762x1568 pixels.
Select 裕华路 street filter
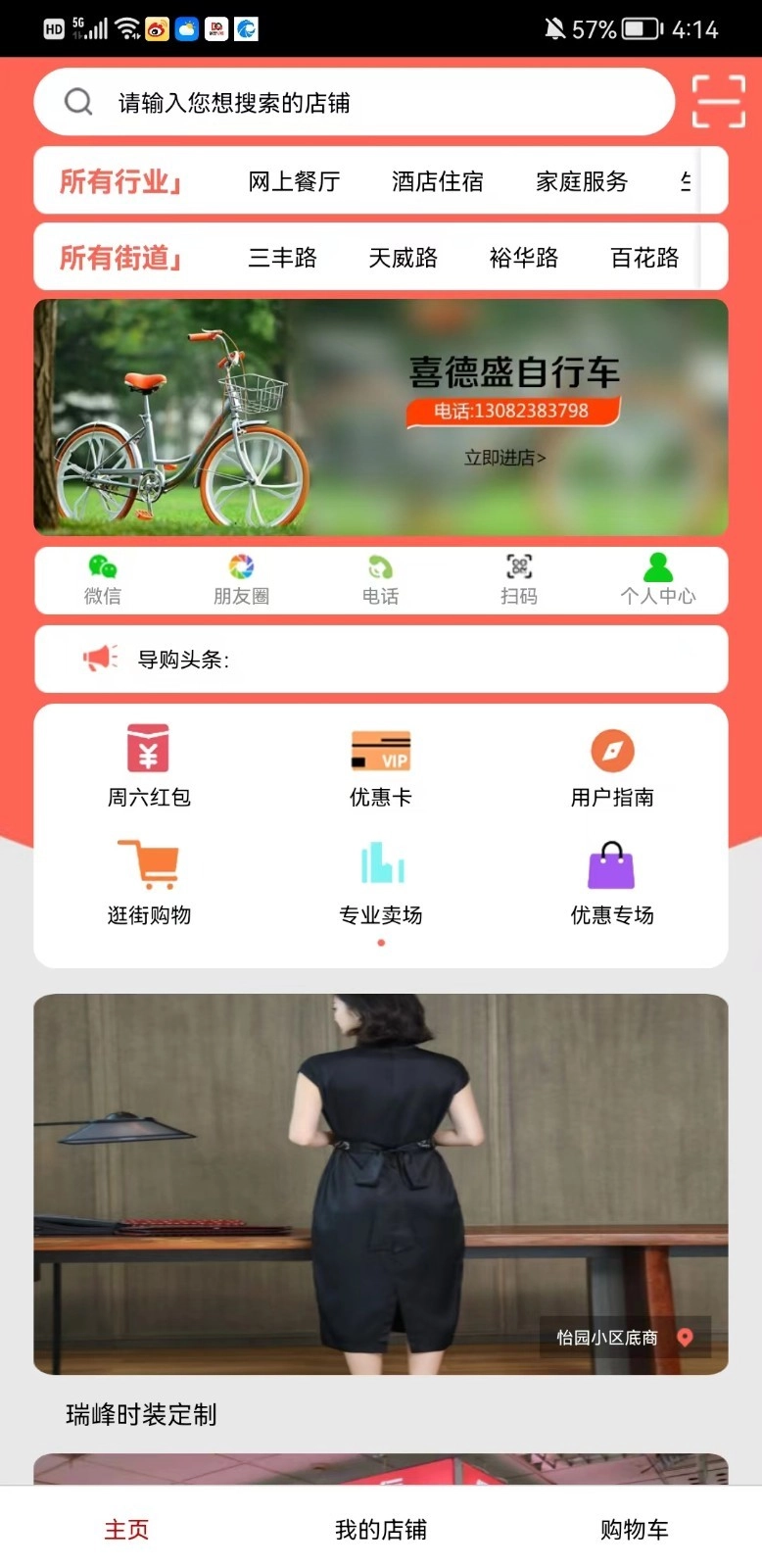pyautogui.click(x=523, y=258)
